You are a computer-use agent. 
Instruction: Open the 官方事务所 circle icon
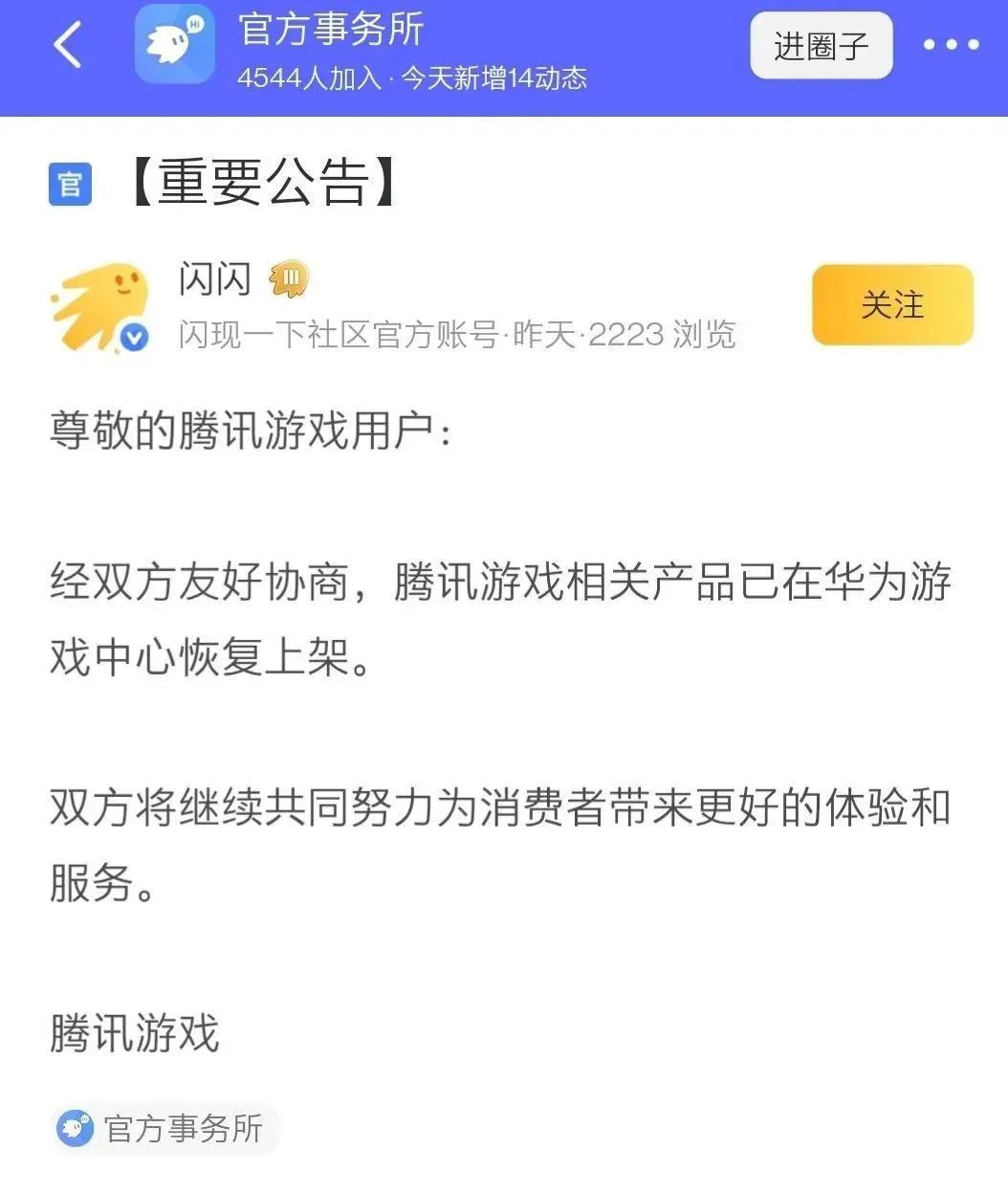click(x=174, y=44)
